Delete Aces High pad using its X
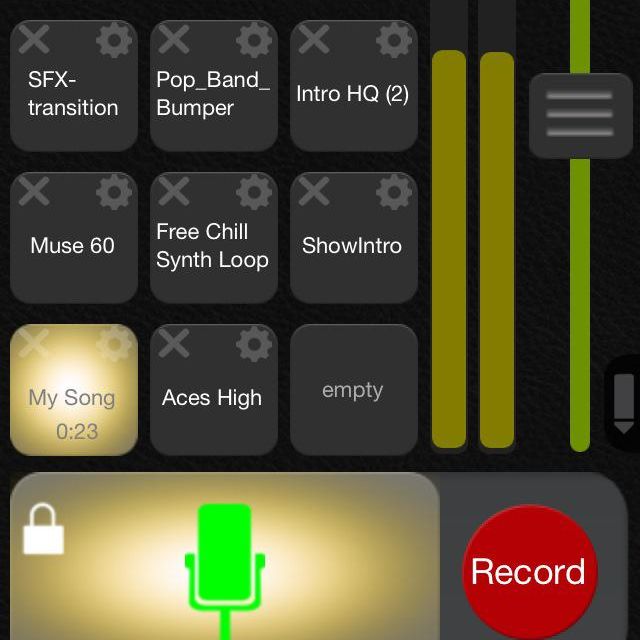640x640 pixels. pyautogui.click(x=174, y=344)
